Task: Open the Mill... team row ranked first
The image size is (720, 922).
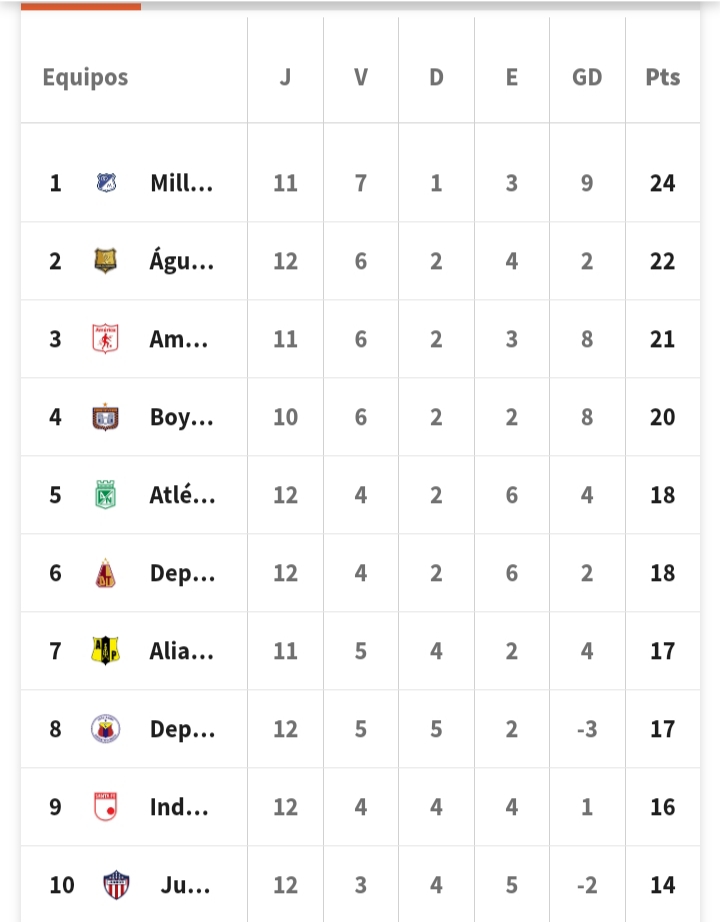Action: click(x=181, y=183)
